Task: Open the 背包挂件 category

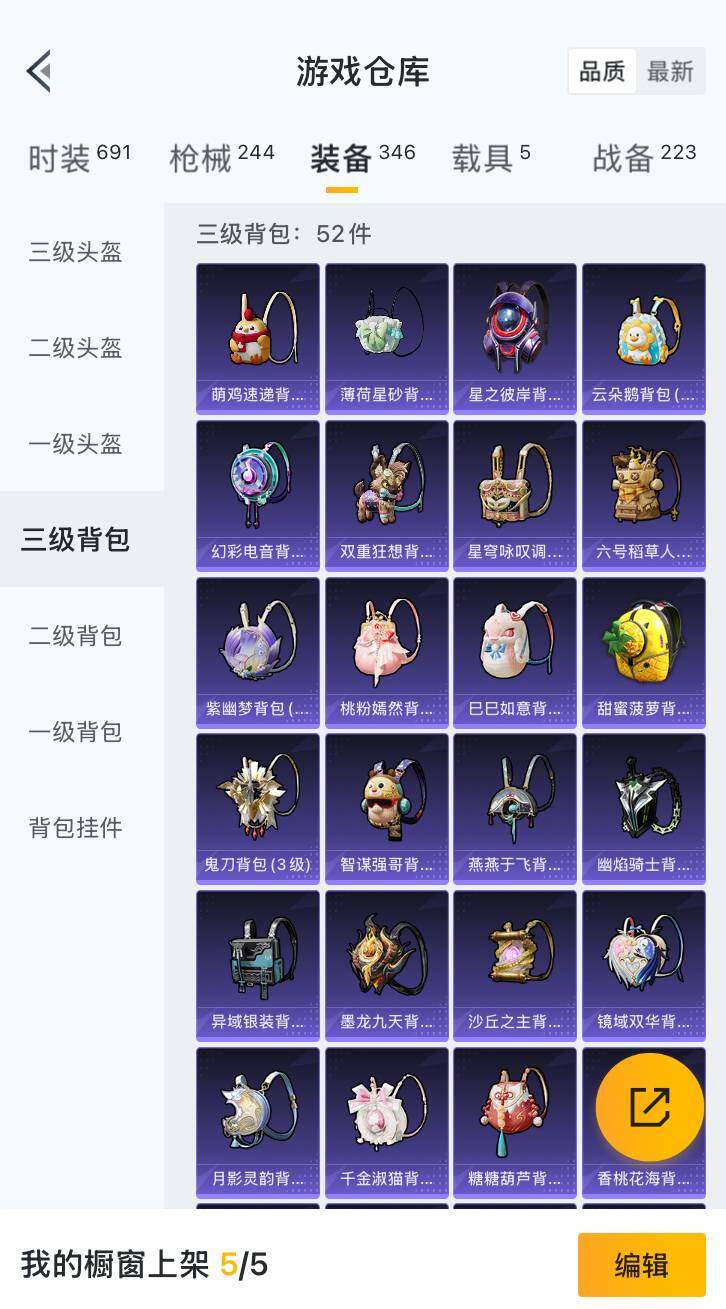Action: tap(75, 828)
